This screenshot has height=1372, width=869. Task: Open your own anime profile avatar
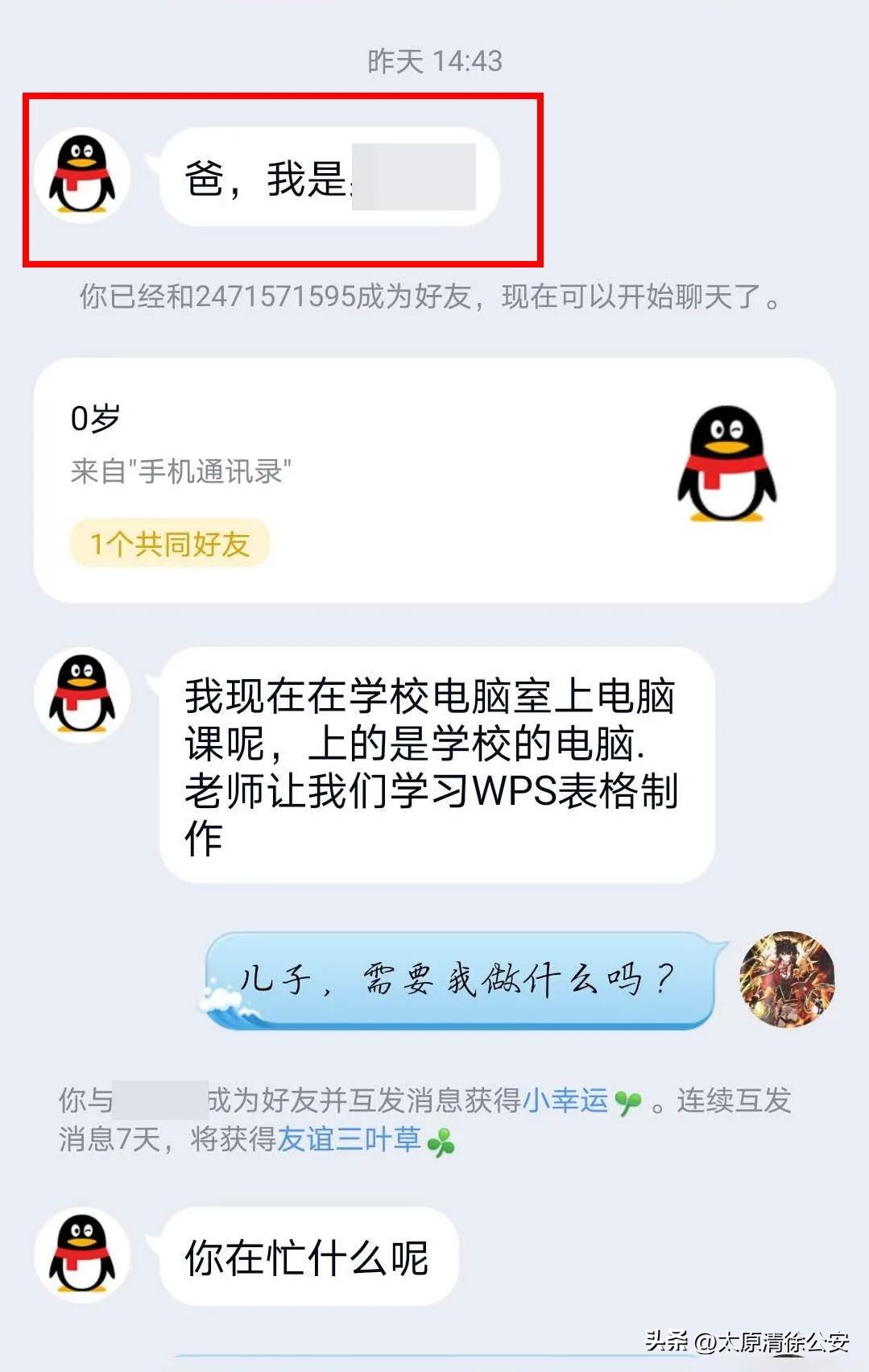coord(790,980)
